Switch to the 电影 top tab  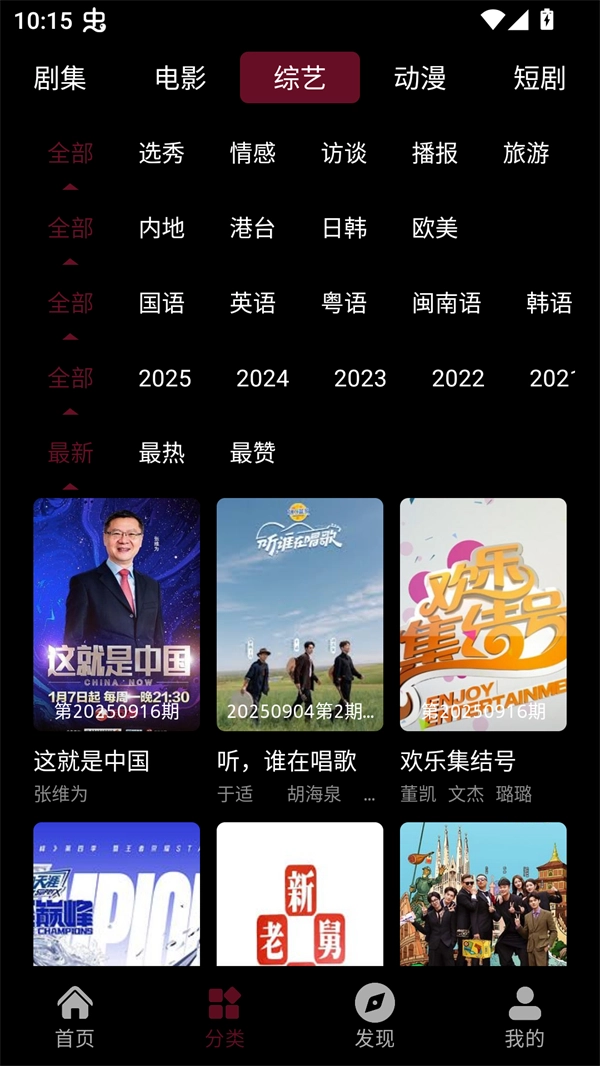(x=180, y=78)
